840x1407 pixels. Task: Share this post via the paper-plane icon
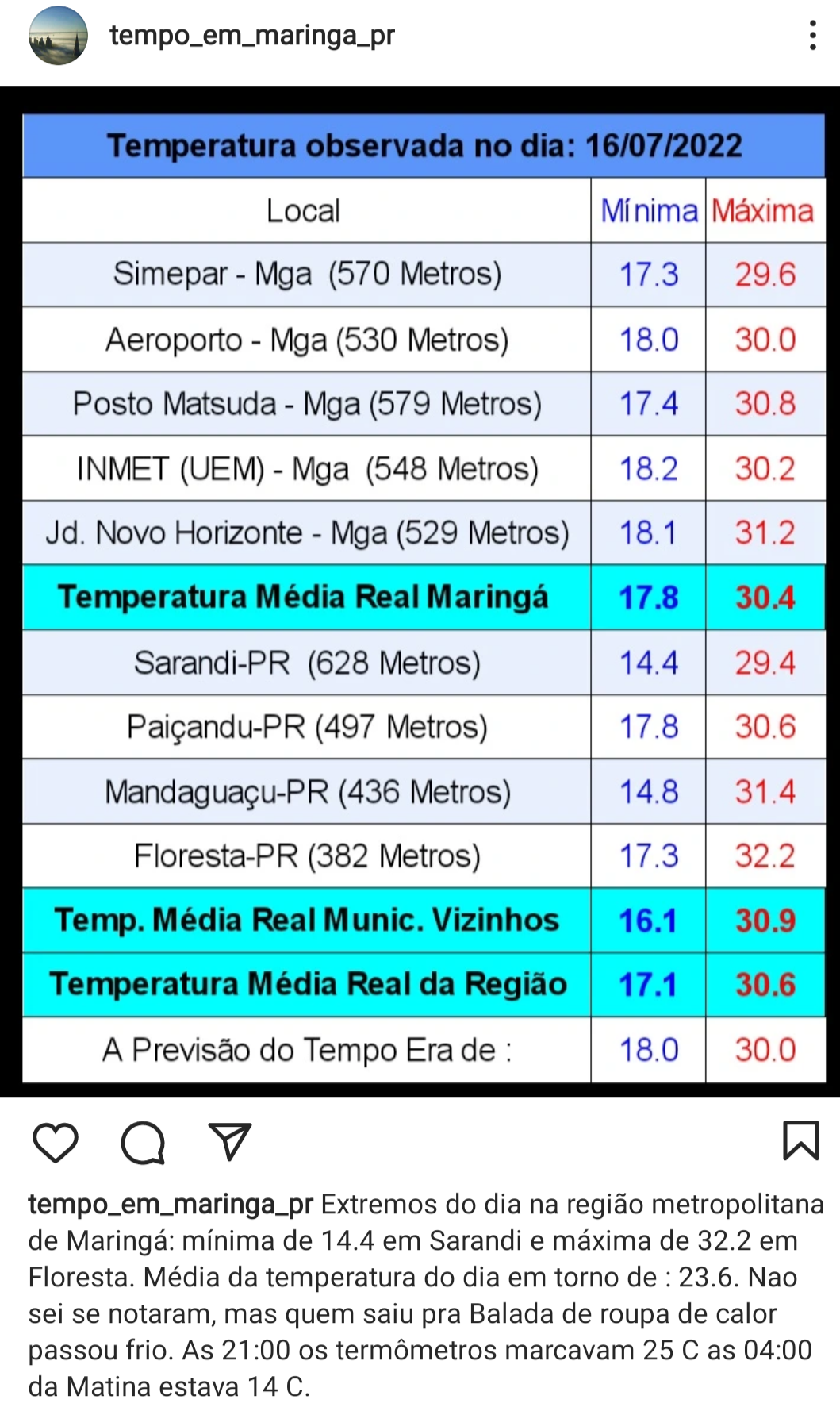click(230, 1142)
